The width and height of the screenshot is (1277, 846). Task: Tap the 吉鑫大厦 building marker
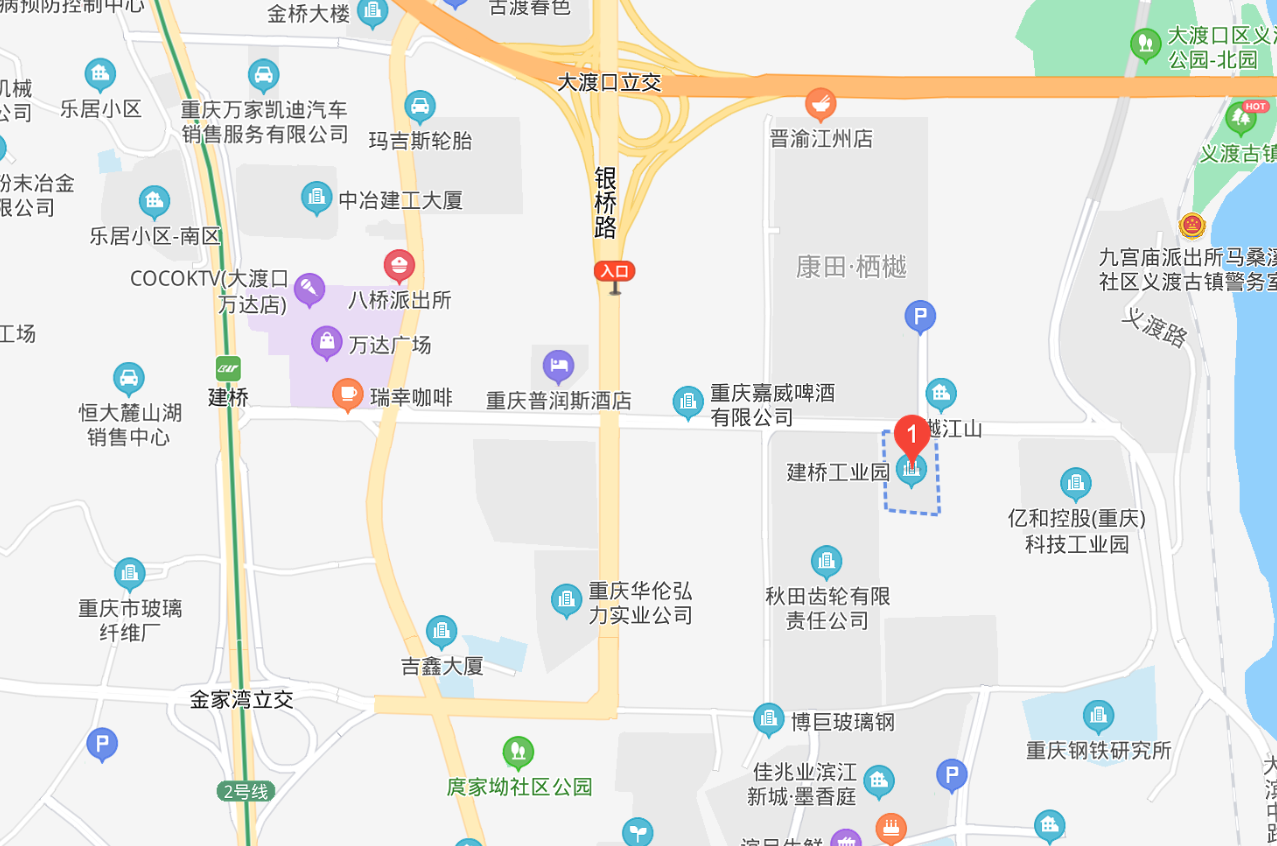click(x=441, y=632)
